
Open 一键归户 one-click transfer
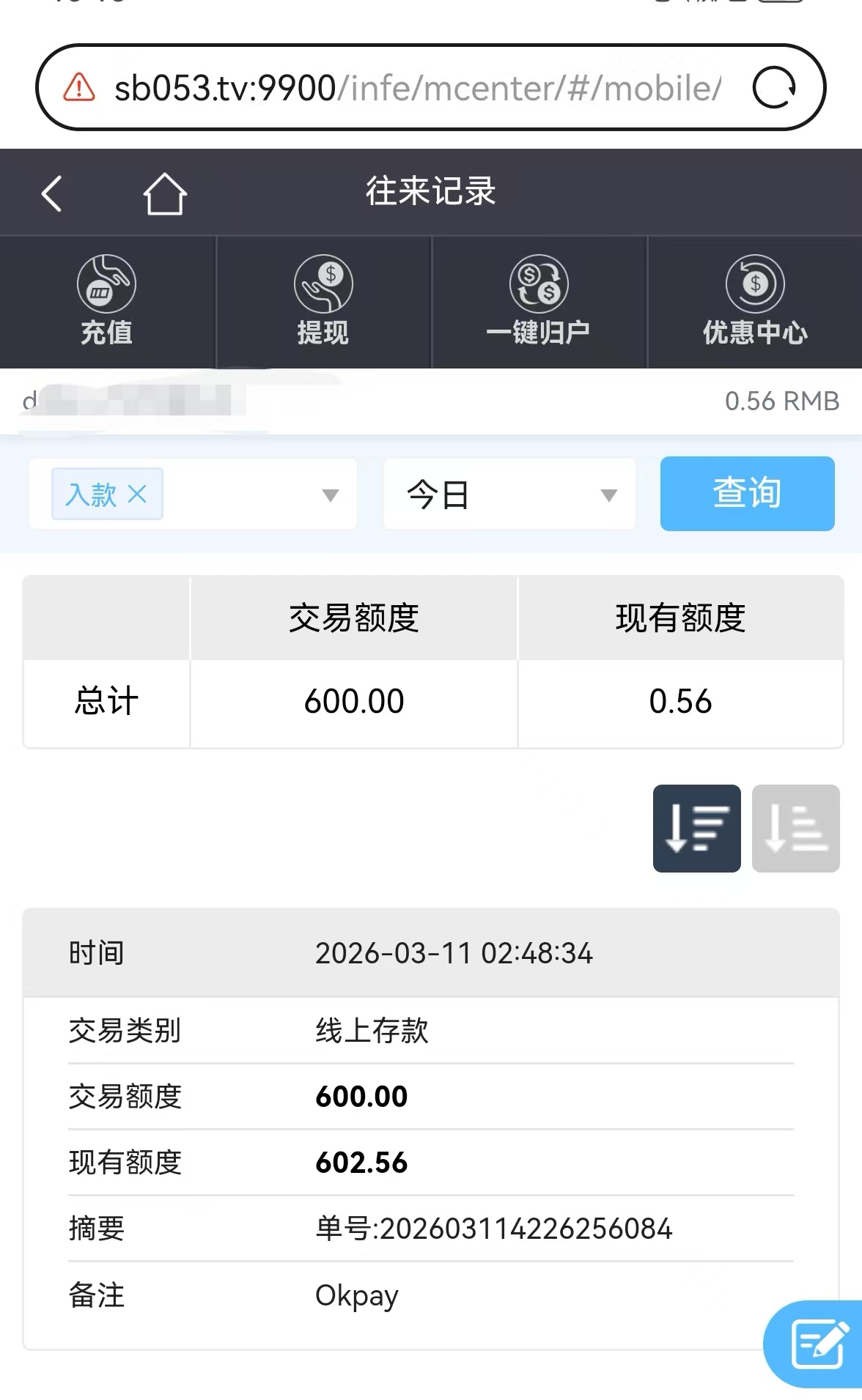point(539,300)
